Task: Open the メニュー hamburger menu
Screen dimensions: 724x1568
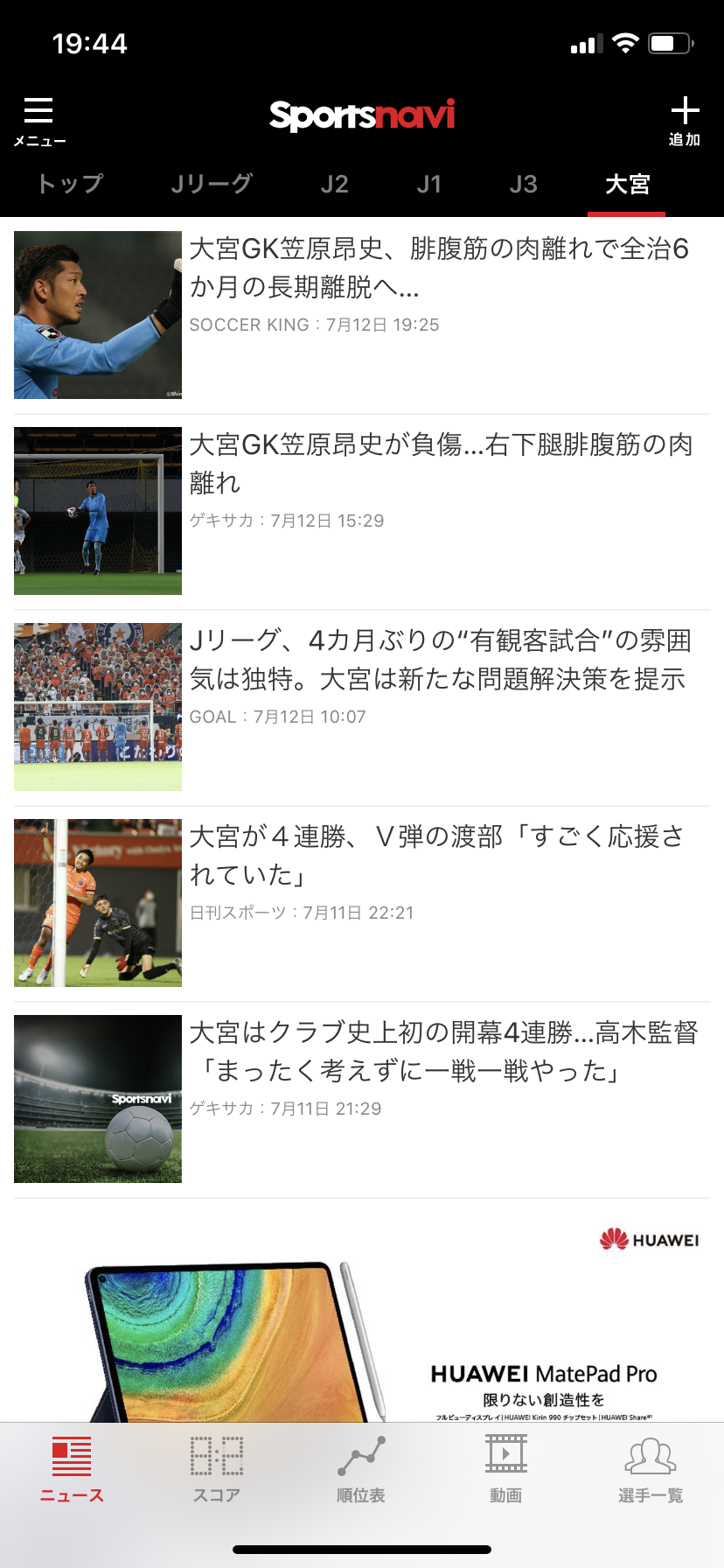Action: pyautogui.click(x=39, y=120)
